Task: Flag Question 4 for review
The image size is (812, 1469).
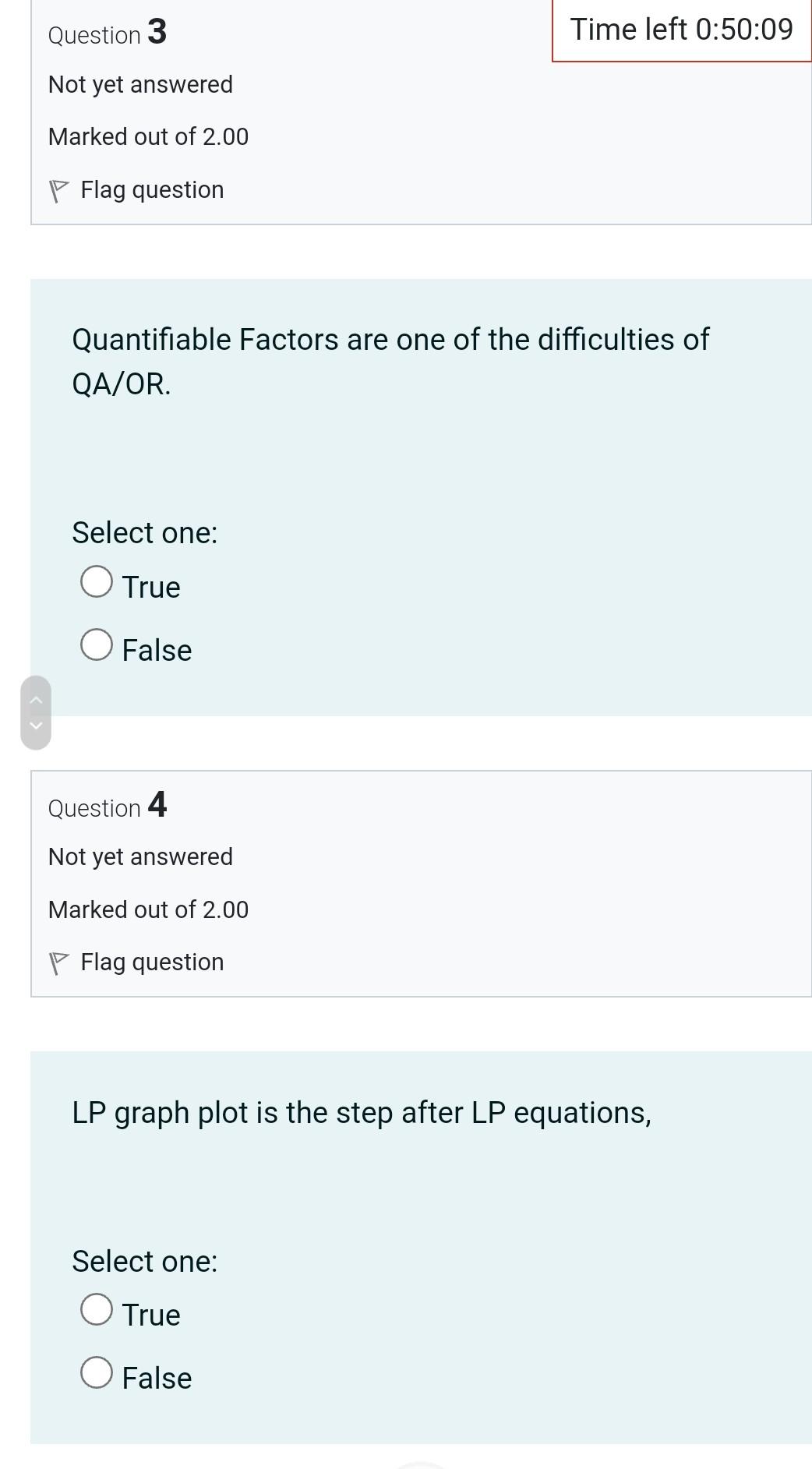Action: [x=137, y=962]
